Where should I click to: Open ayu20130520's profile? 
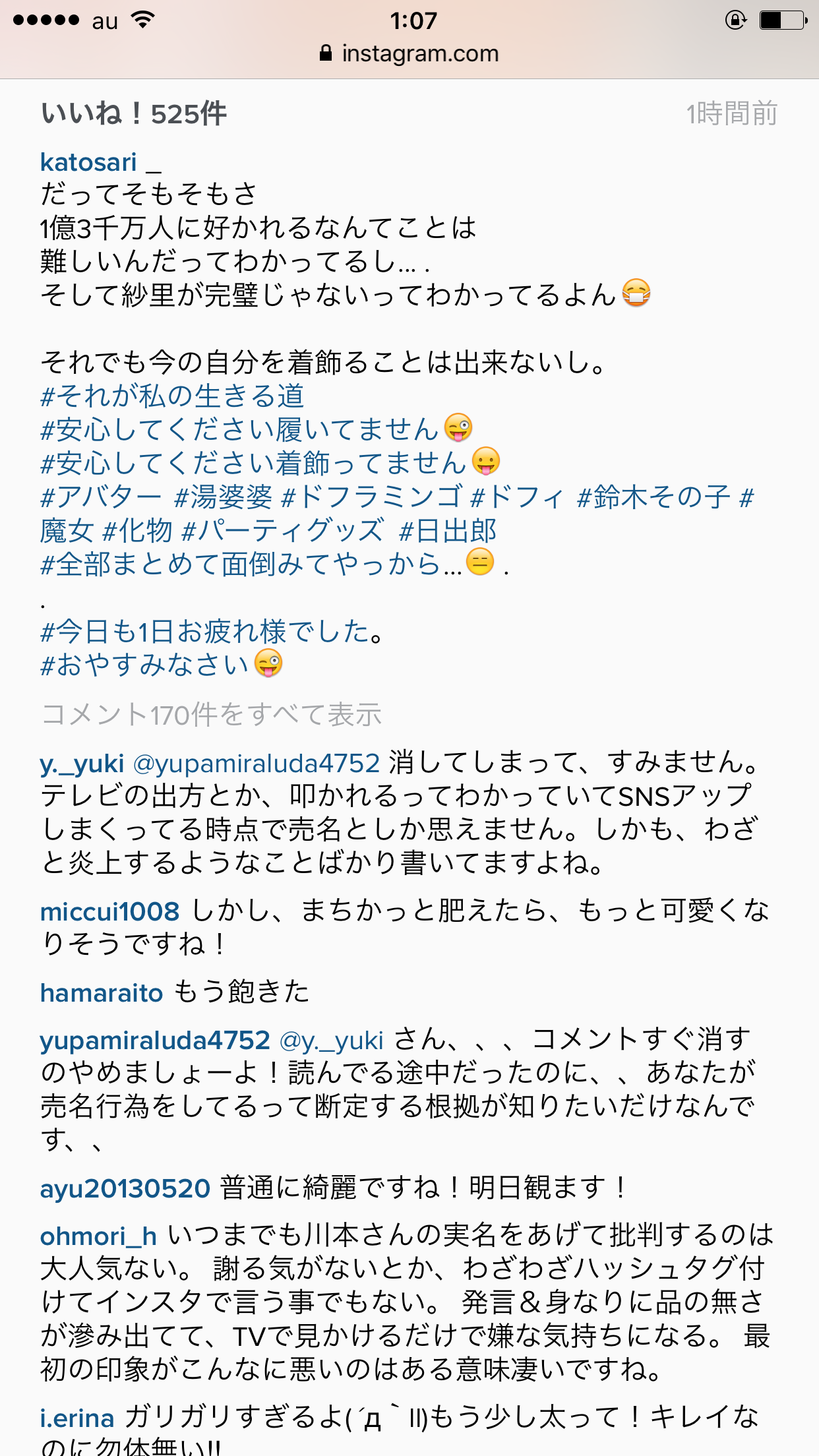click(x=125, y=1188)
